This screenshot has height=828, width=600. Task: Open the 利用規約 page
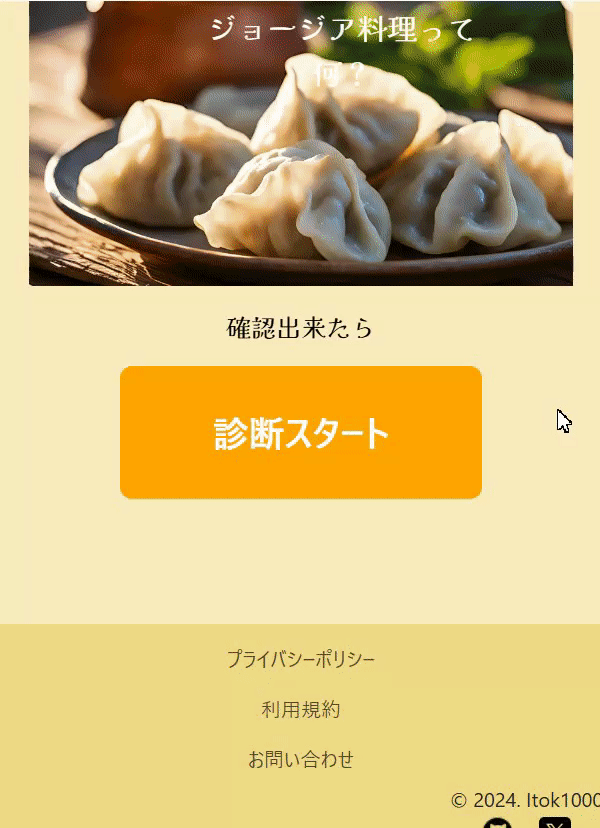(300, 709)
